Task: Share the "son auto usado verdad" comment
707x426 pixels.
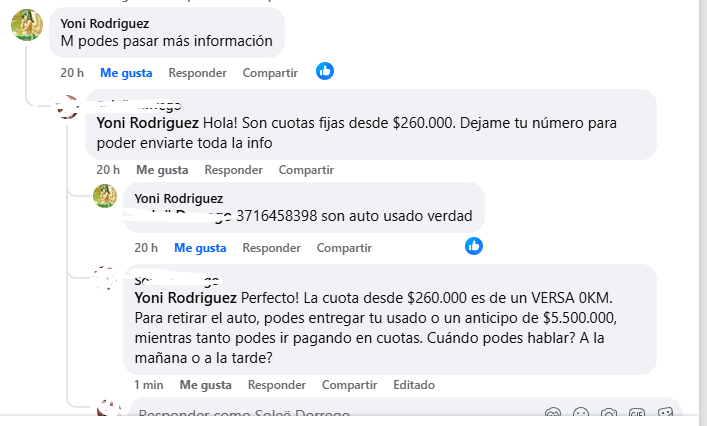Action: coord(344,247)
